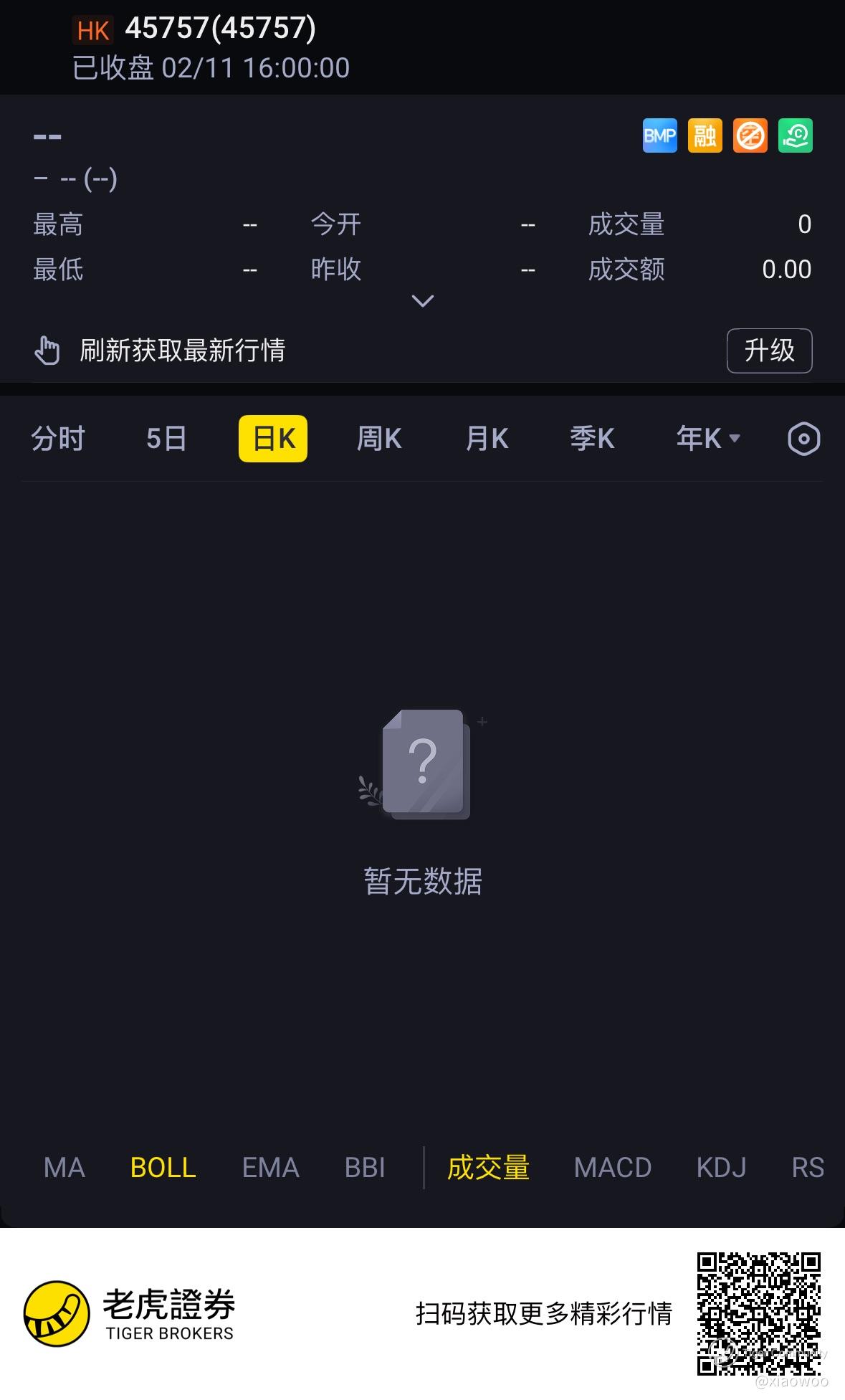Refresh quotes via 刷新获取最新行情
Image resolution: width=845 pixels, height=1400 pixels.
pyautogui.click(x=182, y=351)
